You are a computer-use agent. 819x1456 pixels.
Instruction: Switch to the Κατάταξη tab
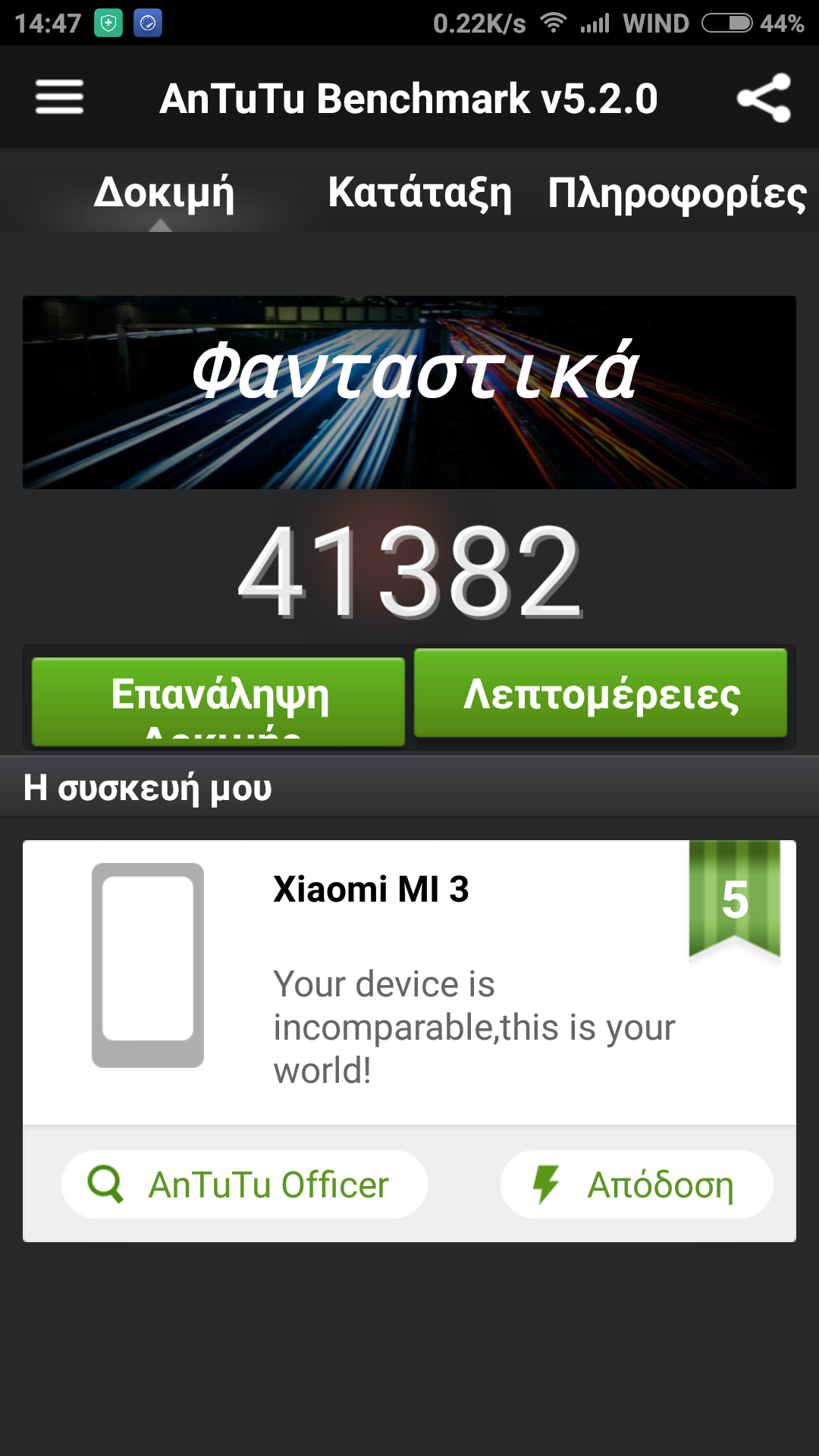coord(419,193)
